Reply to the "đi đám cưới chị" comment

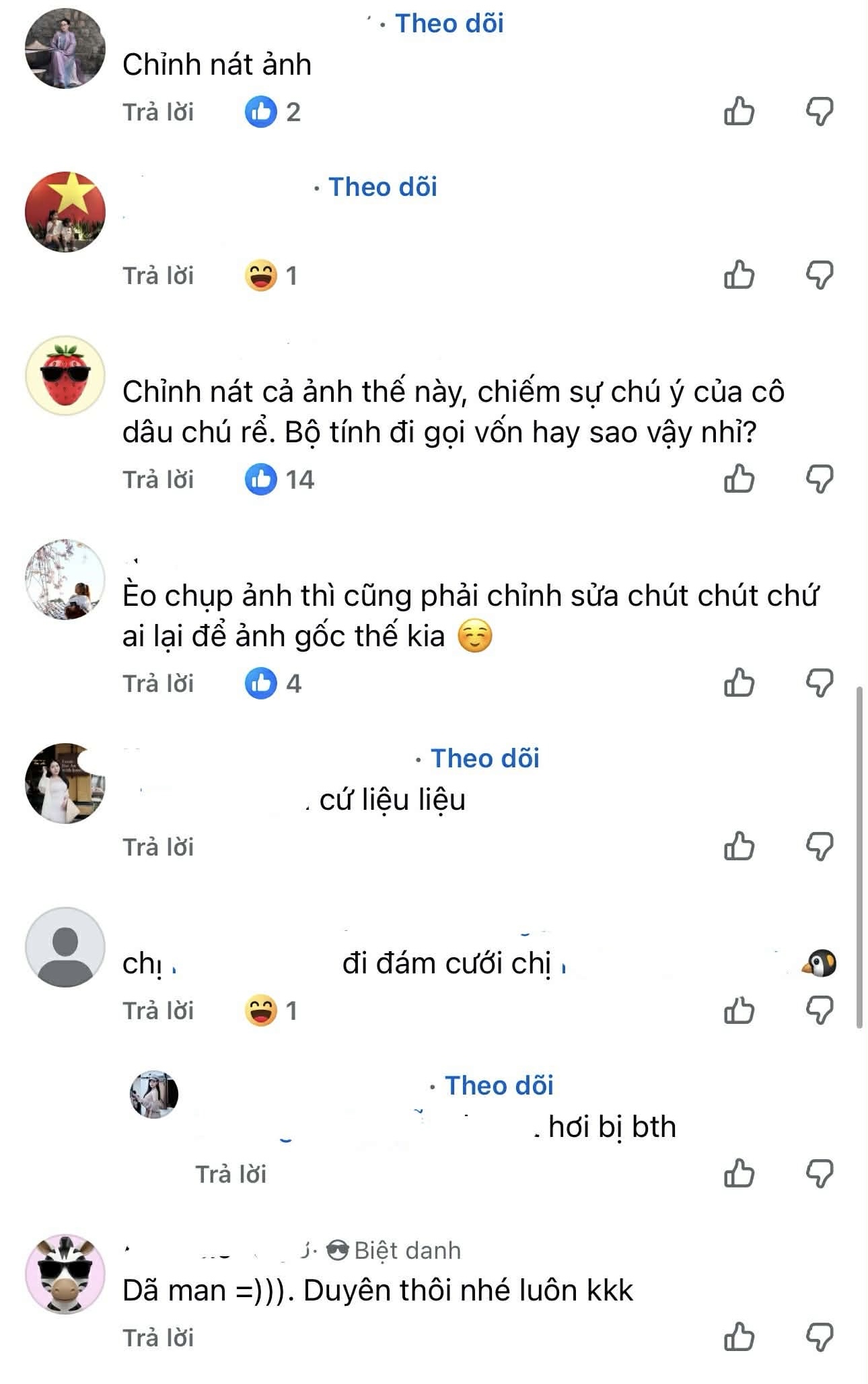[x=158, y=1011]
